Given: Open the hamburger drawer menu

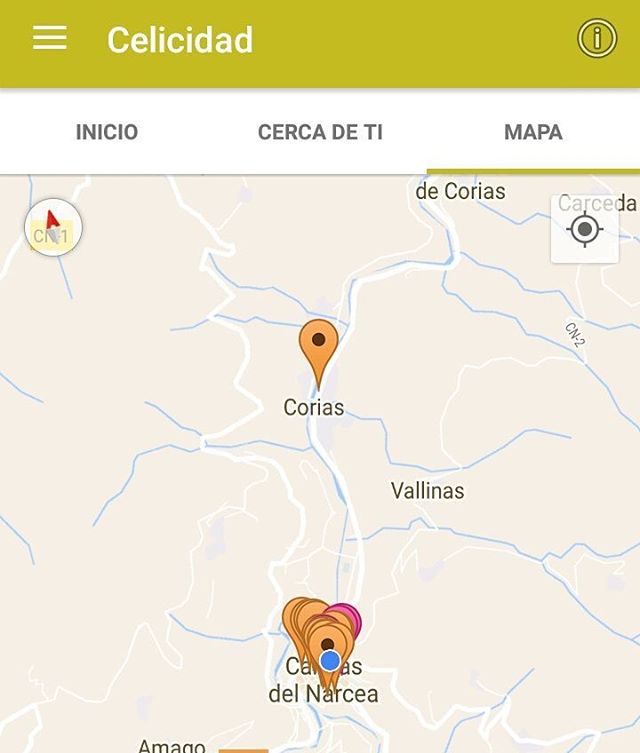Looking at the screenshot, I should click(x=49, y=39).
